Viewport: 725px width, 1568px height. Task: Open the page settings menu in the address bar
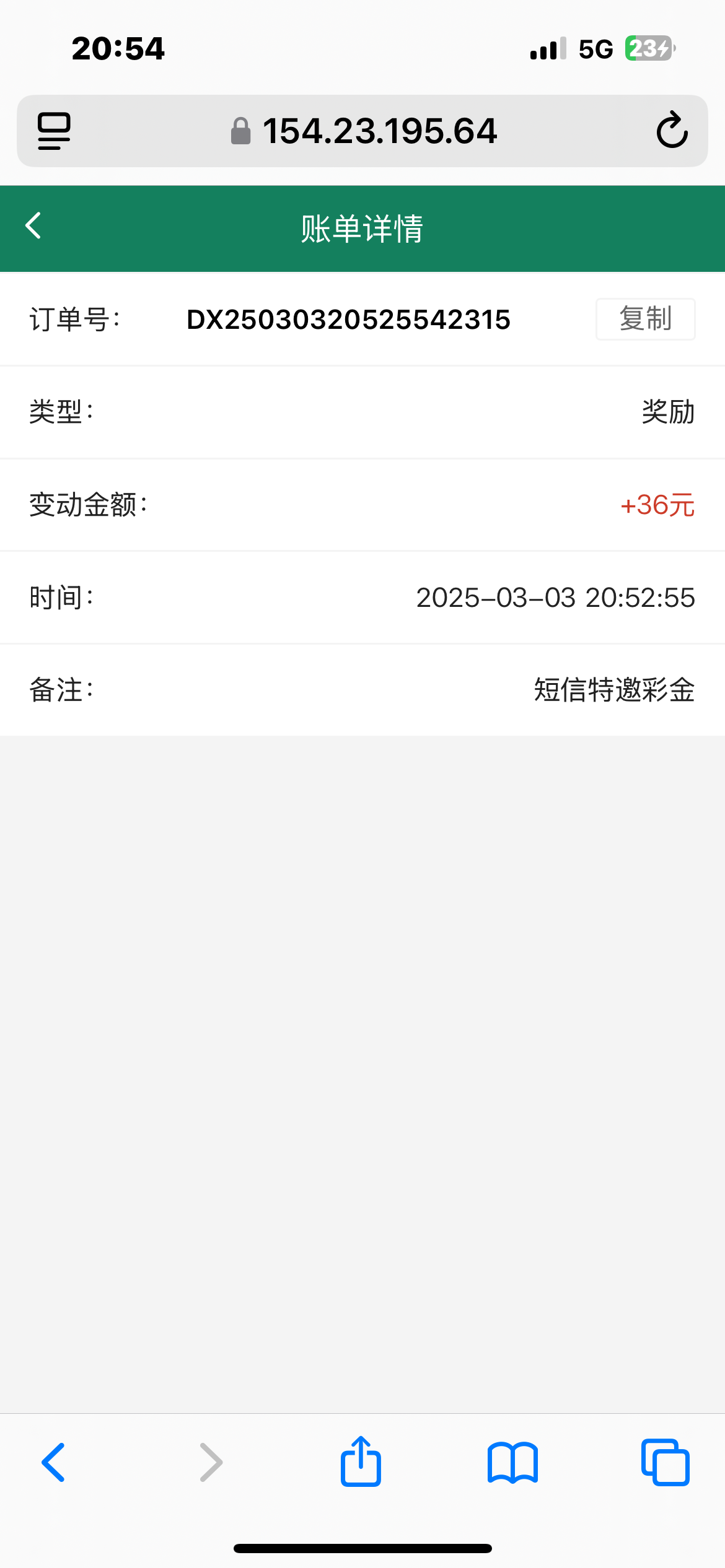54,131
